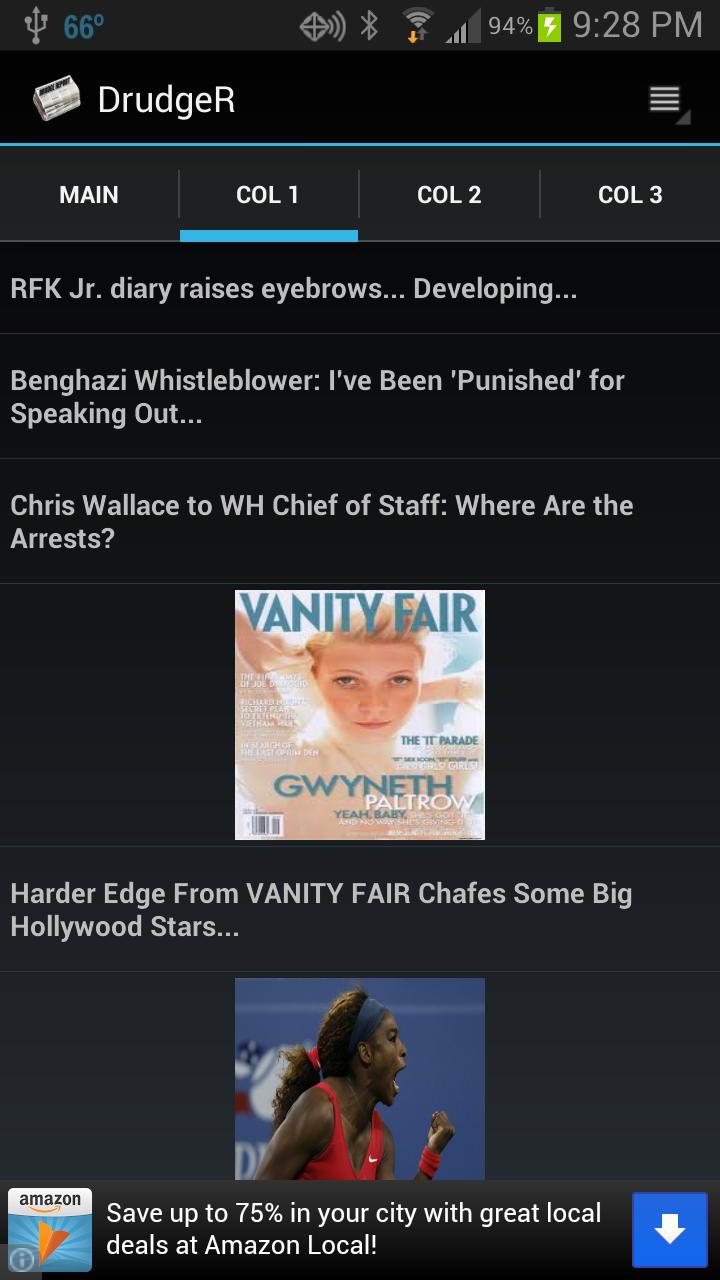The width and height of the screenshot is (720, 1280).
Task: Open the tennis player photo story
Action: (x=360, y=1078)
